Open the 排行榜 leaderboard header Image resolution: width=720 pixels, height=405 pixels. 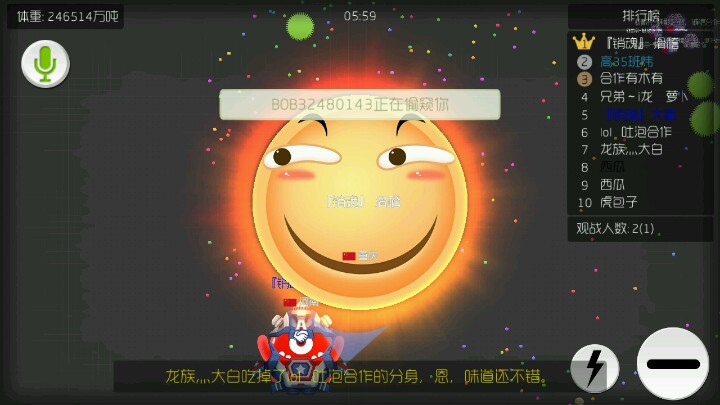(x=641, y=16)
